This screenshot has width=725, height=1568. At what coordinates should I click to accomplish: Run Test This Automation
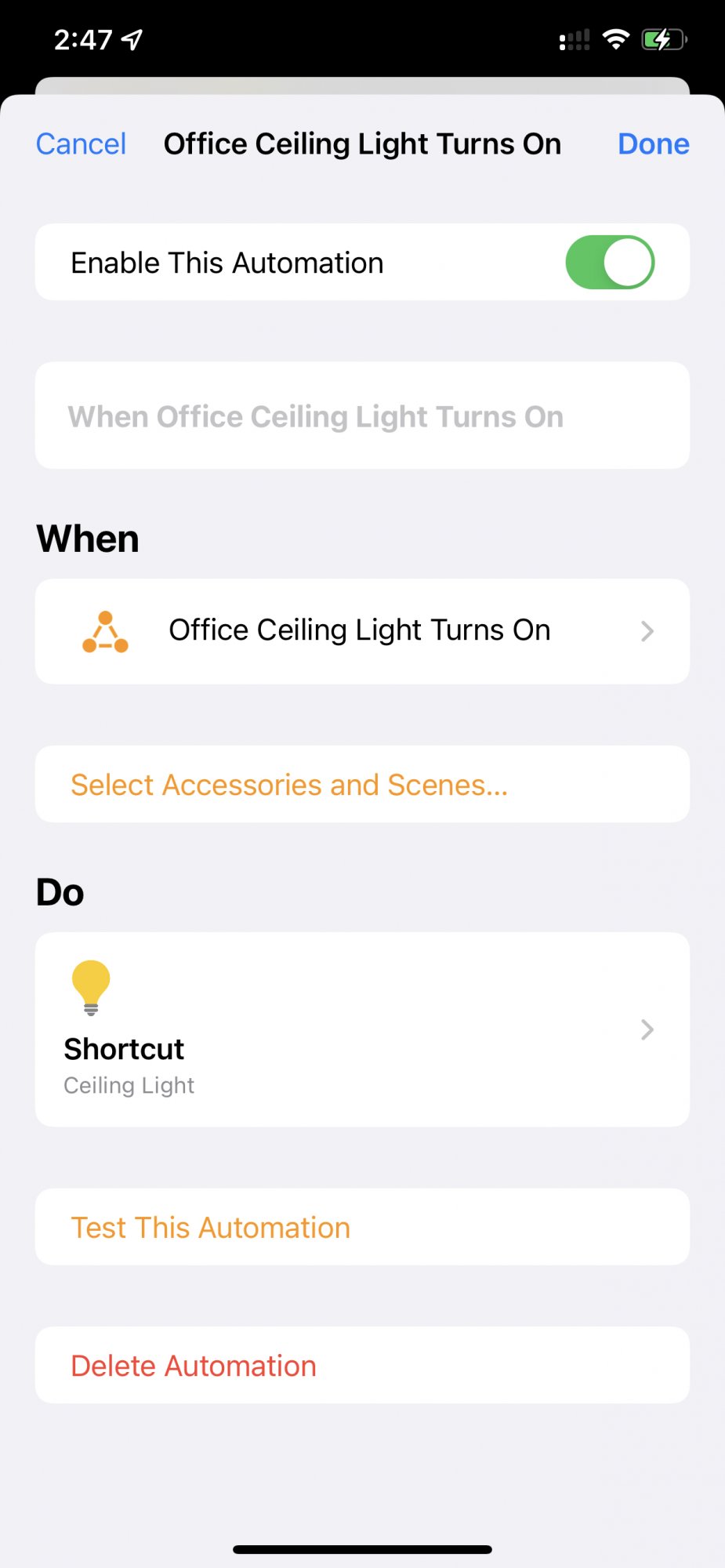(x=211, y=1228)
